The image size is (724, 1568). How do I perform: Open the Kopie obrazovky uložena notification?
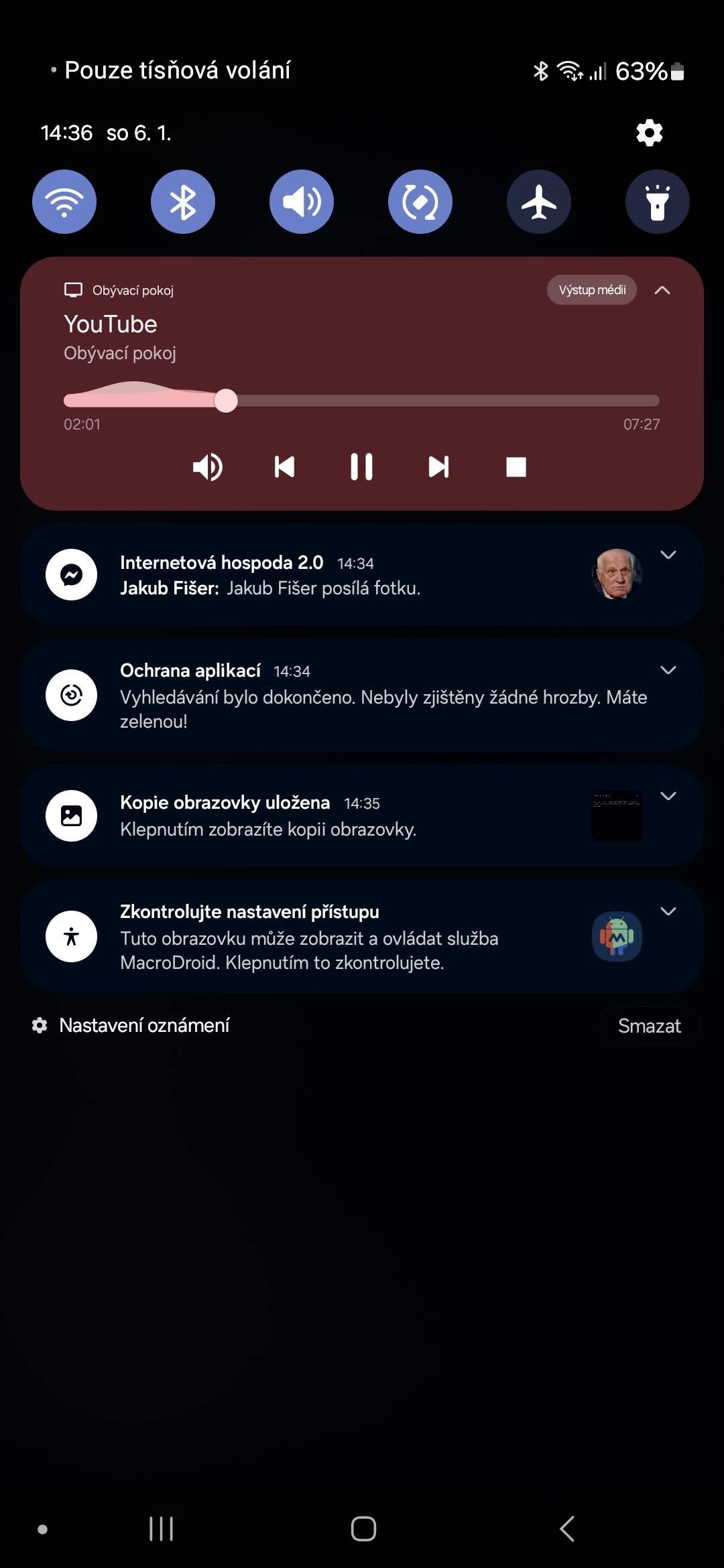pyautogui.click(x=362, y=815)
